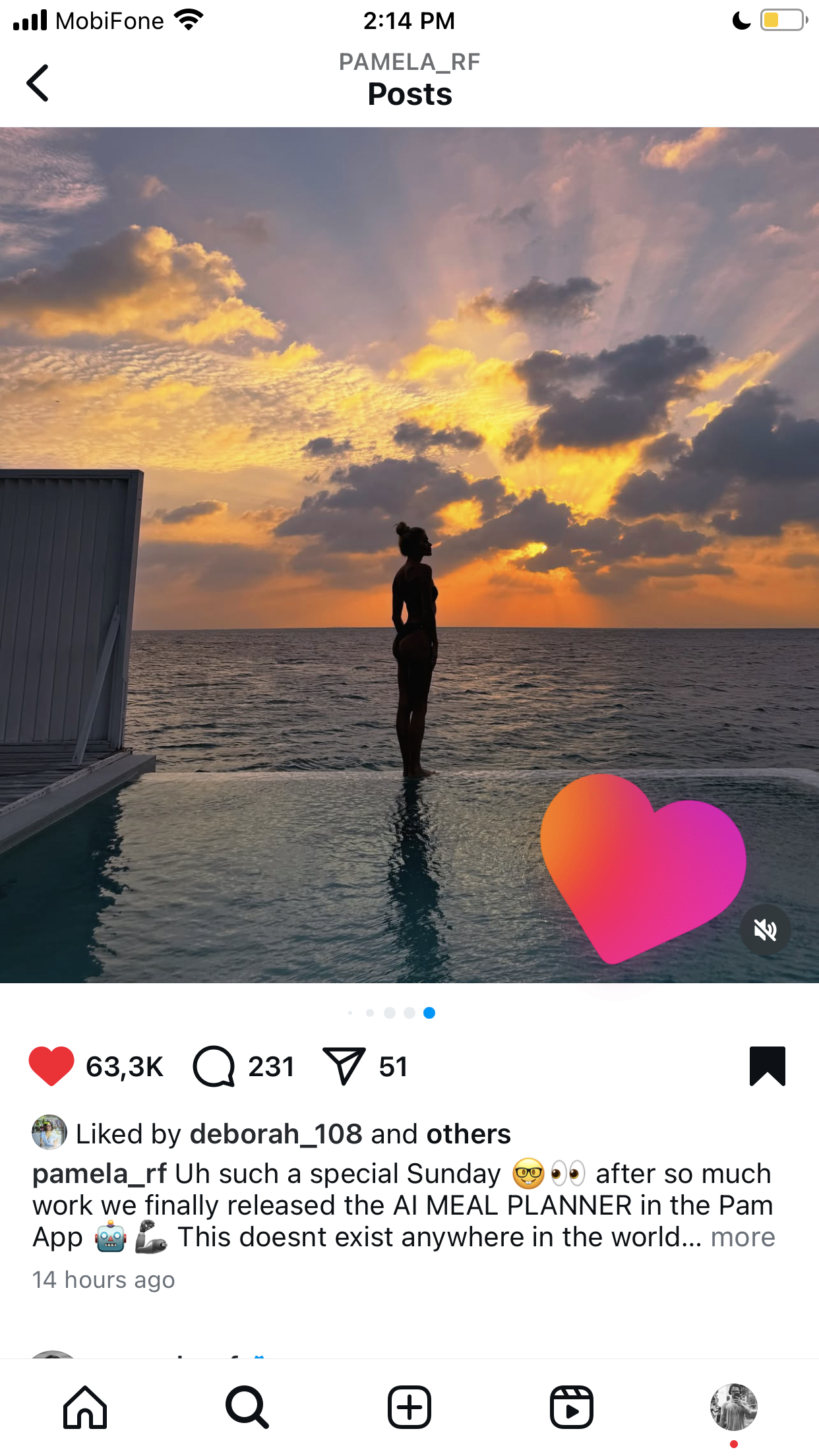Image resolution: width=819 pixels, height=1456 pixels.
Task: Open the post's media full view
Action: pos(409,555)
